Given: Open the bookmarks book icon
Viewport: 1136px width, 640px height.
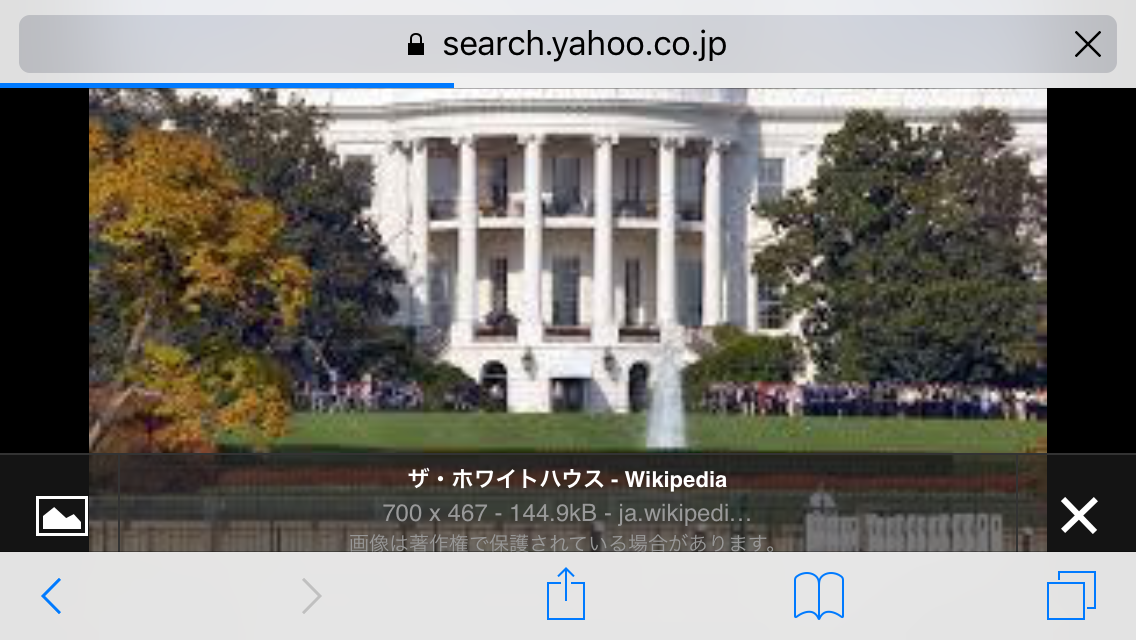Looking at the screenshot, I should 818,596.
